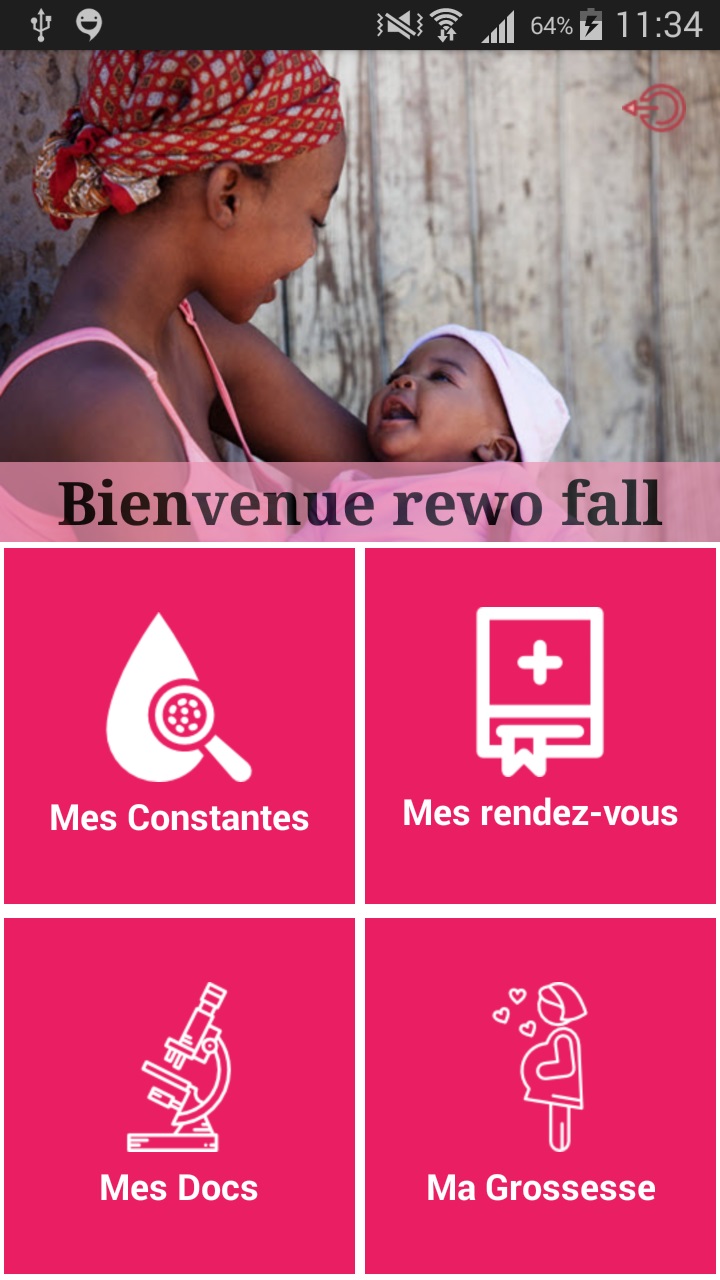This screenshot has height=1280, width=720.
Task: Open Mes Constantes tile
Action: click(x=180, y=726)
